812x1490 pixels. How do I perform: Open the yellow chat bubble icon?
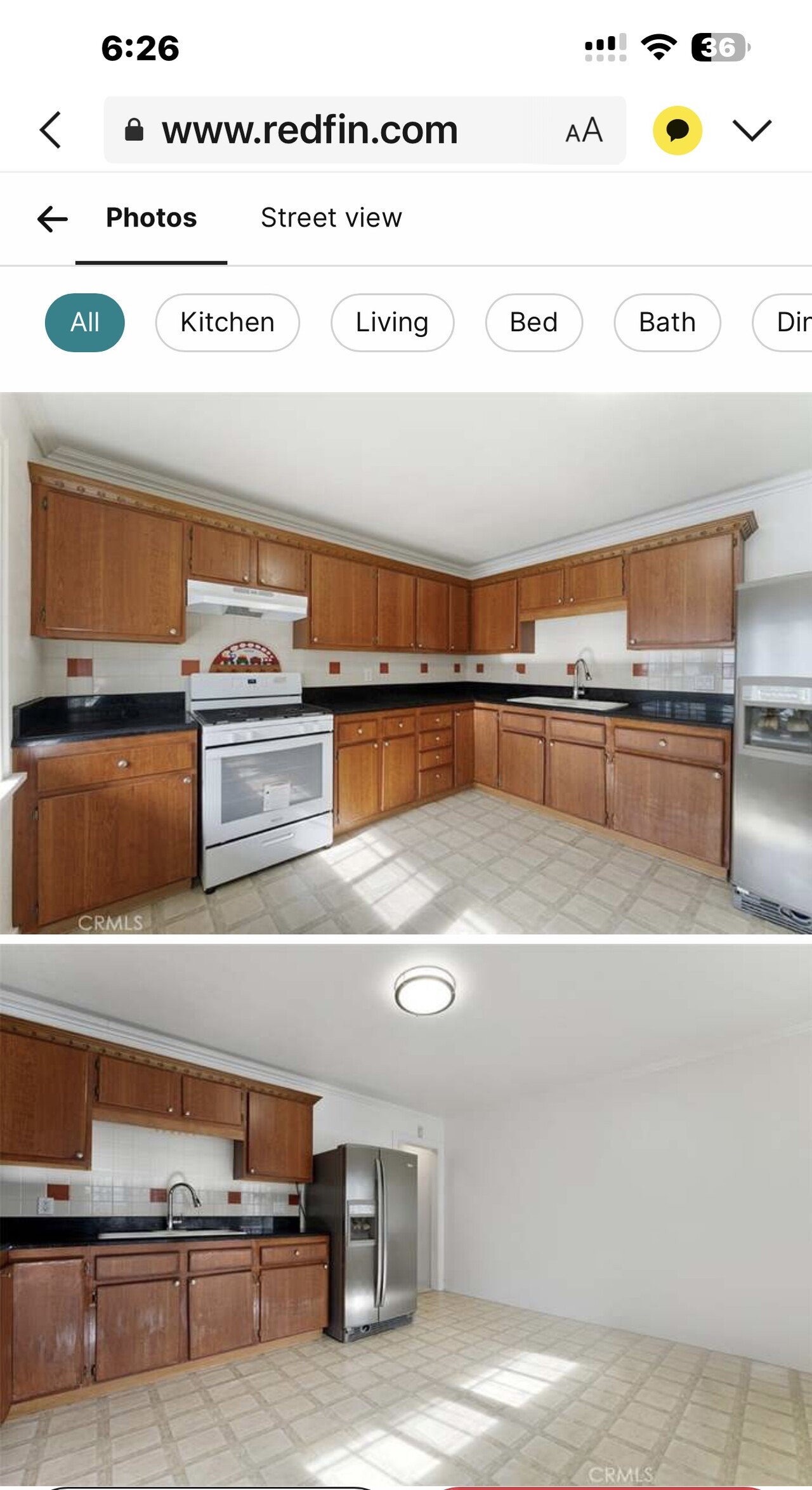[678, 130]
